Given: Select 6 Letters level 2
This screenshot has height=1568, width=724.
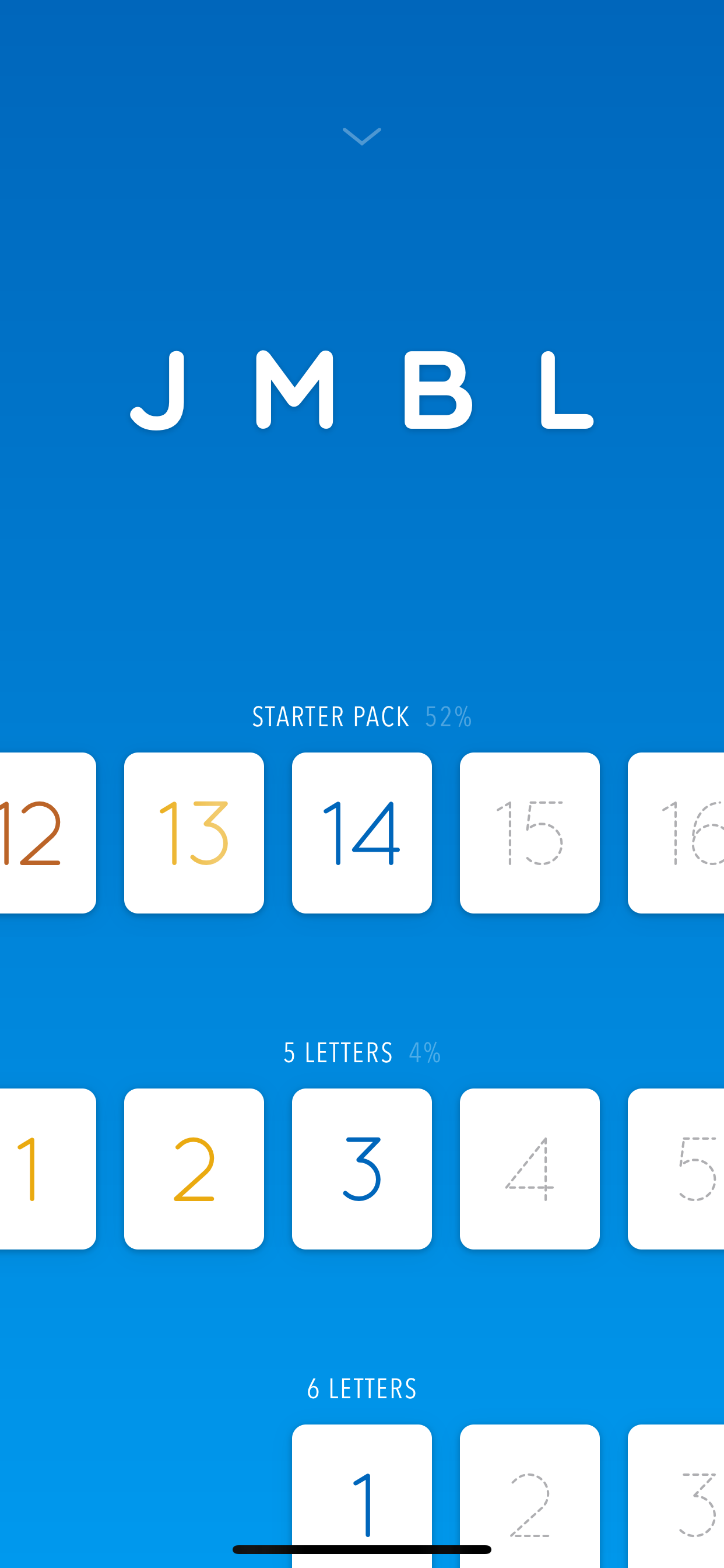Looking at the screenshot, I should click(530, 1496).
